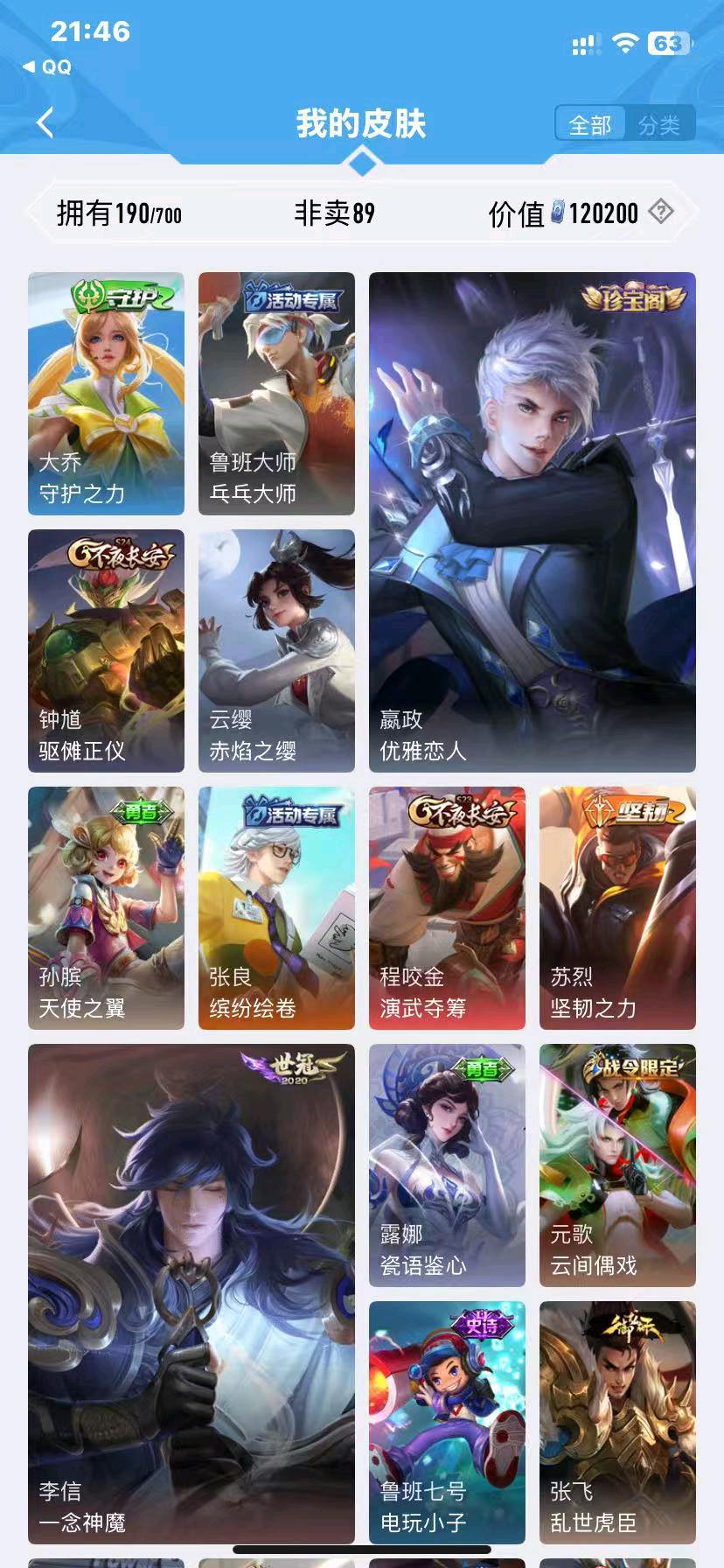The width and height of the screenshot is (724, 1568).
Task: Open 元歌 云间偶戏 skin card
Action: (617, 1165)
